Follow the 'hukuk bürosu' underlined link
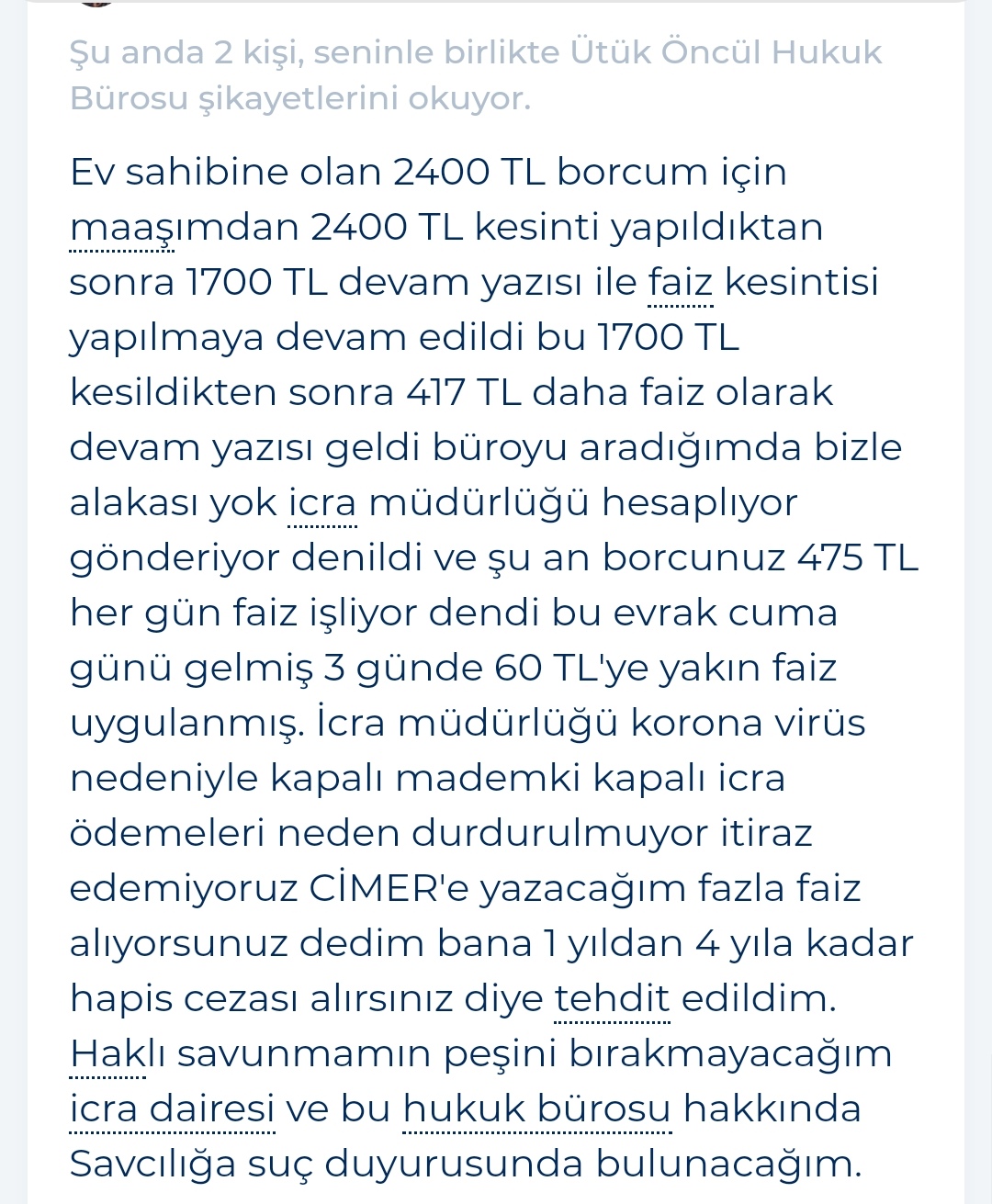Viewport: 992px width, 1204px height. [x=537, y=1109]
